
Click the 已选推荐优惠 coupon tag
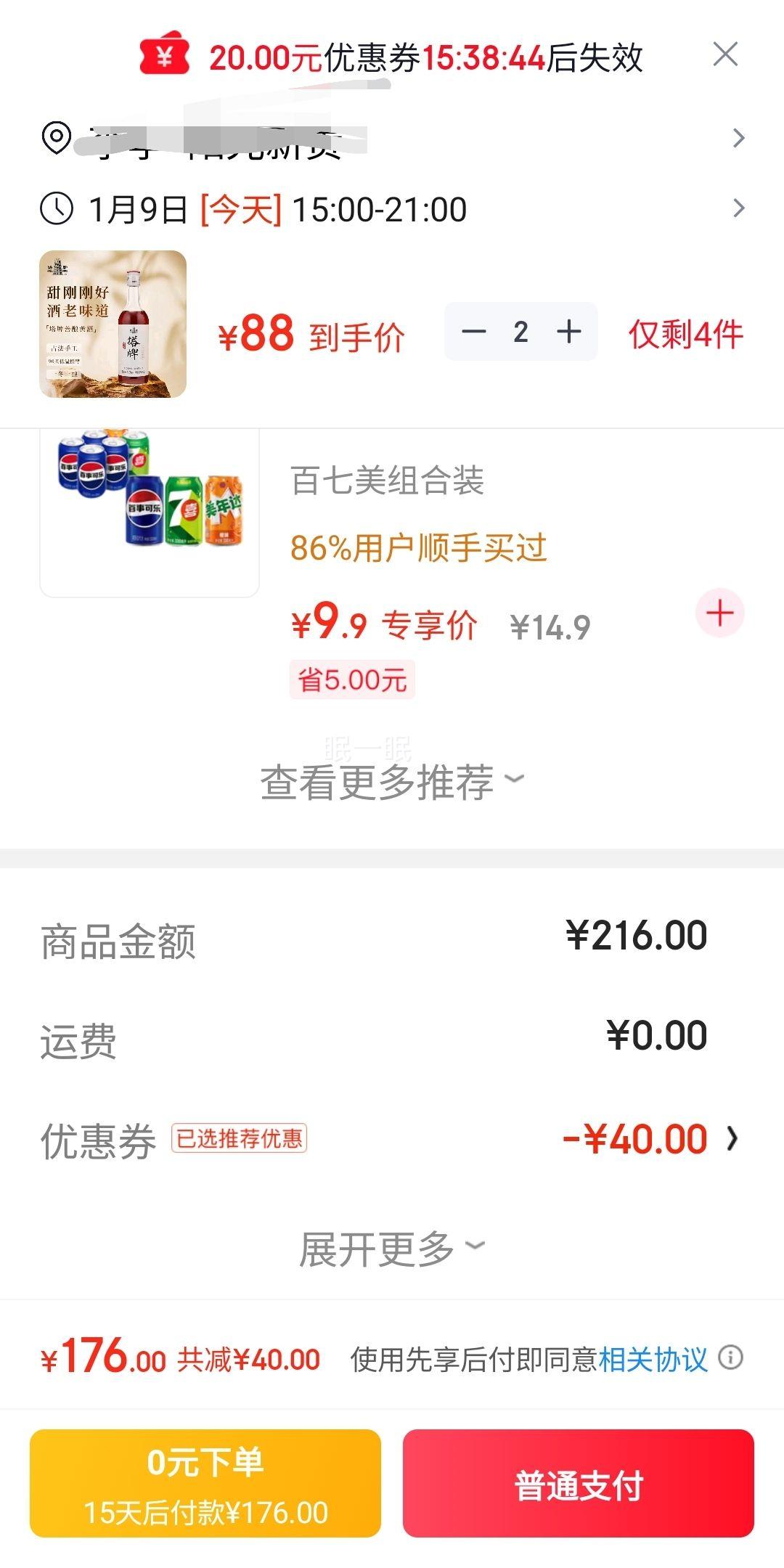point(240,1136)
